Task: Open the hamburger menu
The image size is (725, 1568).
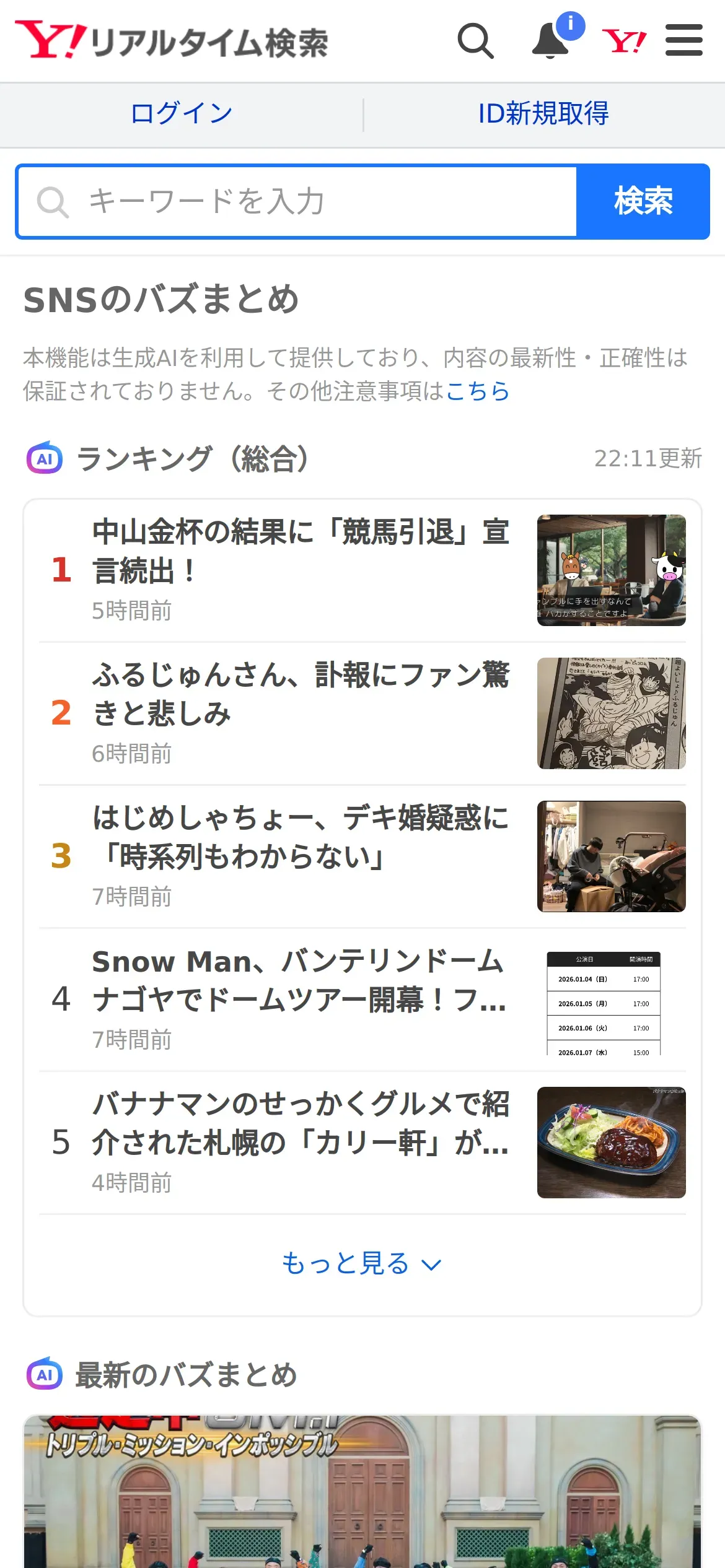Action: (683, 40)
